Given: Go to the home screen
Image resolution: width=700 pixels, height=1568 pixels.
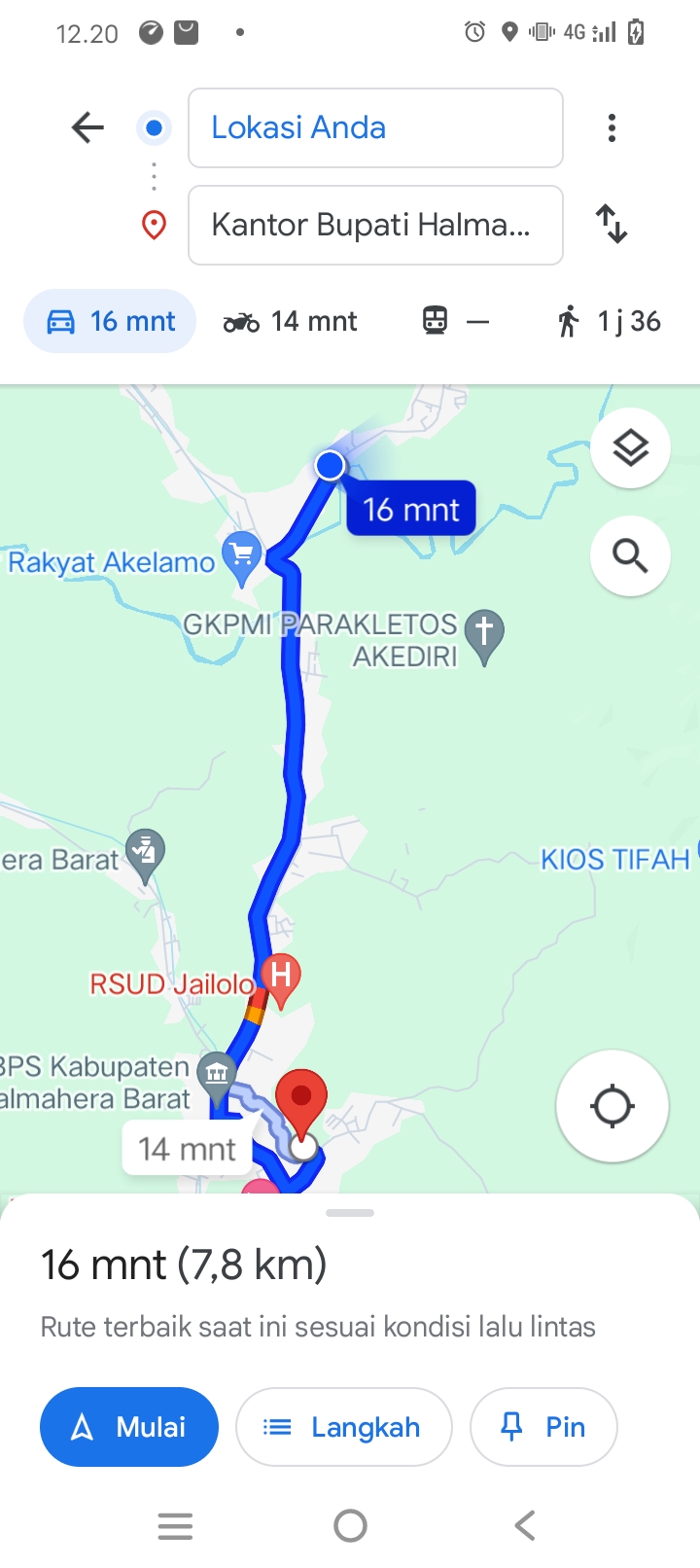Looking at the screenshot, I should [x=350, y=1525].
